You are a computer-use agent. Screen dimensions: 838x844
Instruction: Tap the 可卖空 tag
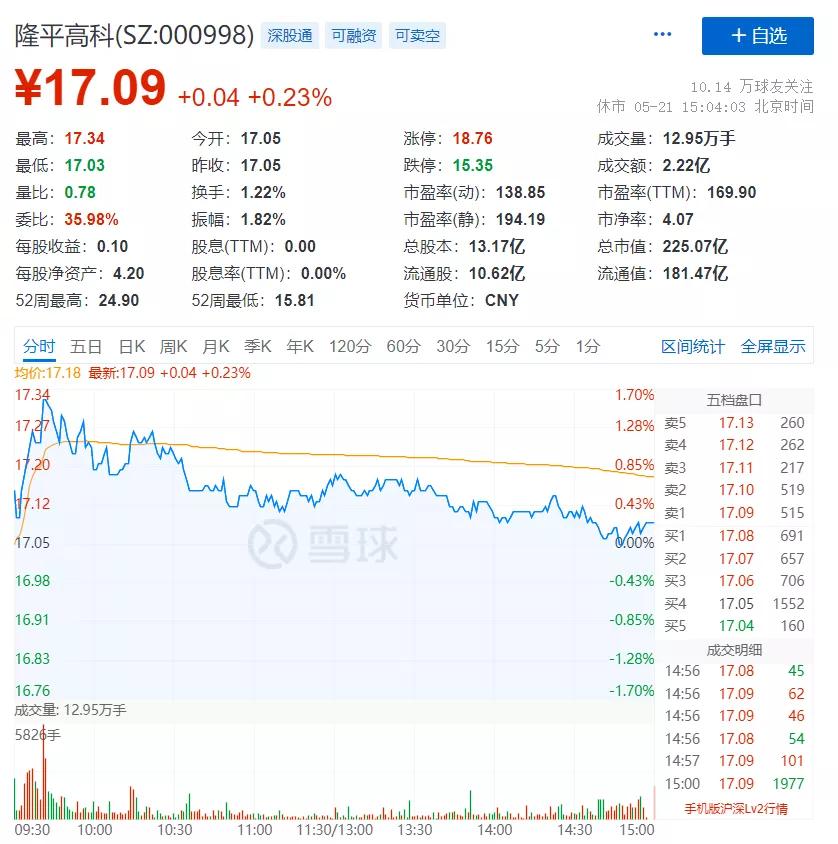(x=417, y=36)
